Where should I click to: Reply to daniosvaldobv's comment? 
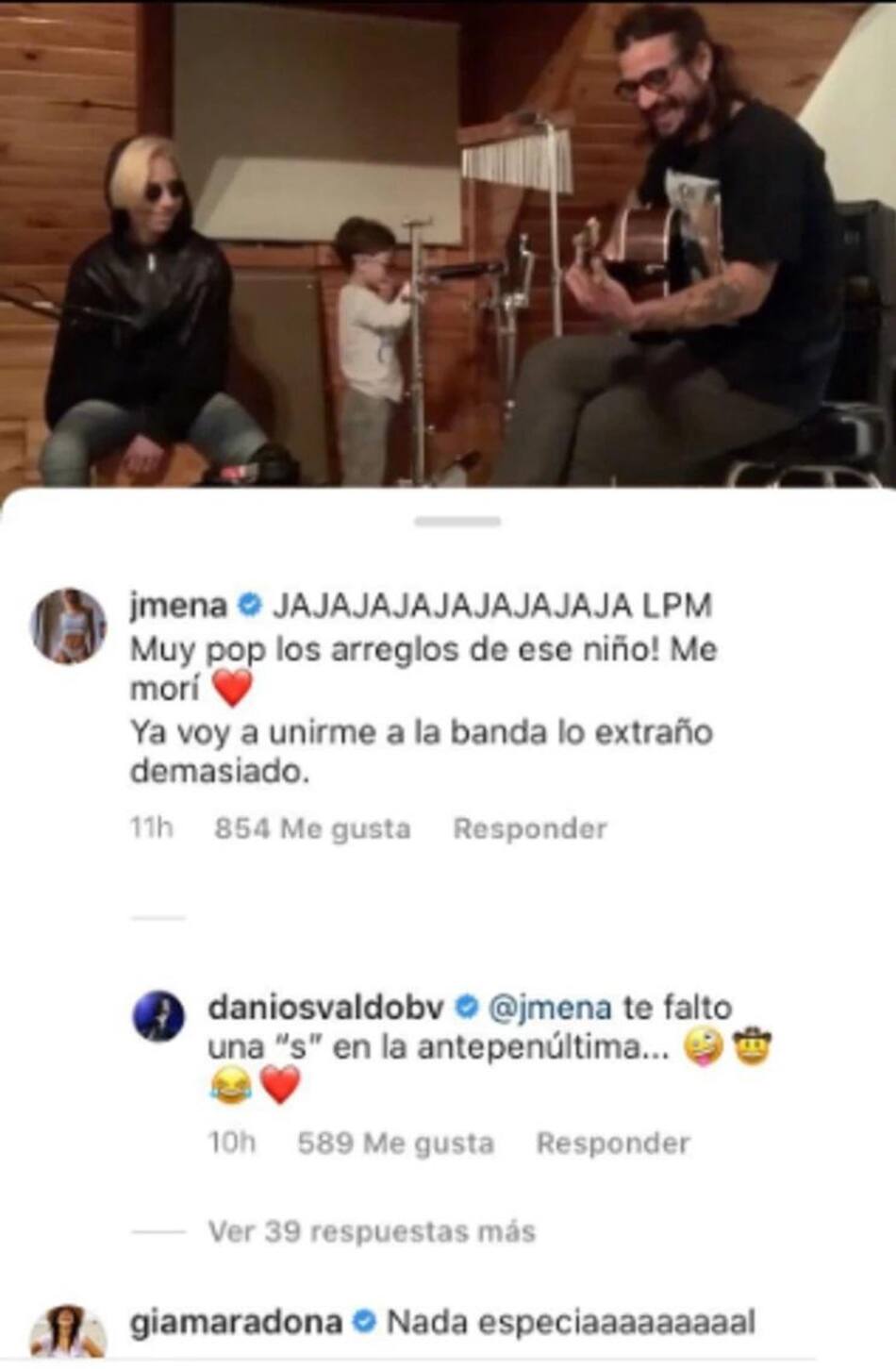tap(612, 1143)
